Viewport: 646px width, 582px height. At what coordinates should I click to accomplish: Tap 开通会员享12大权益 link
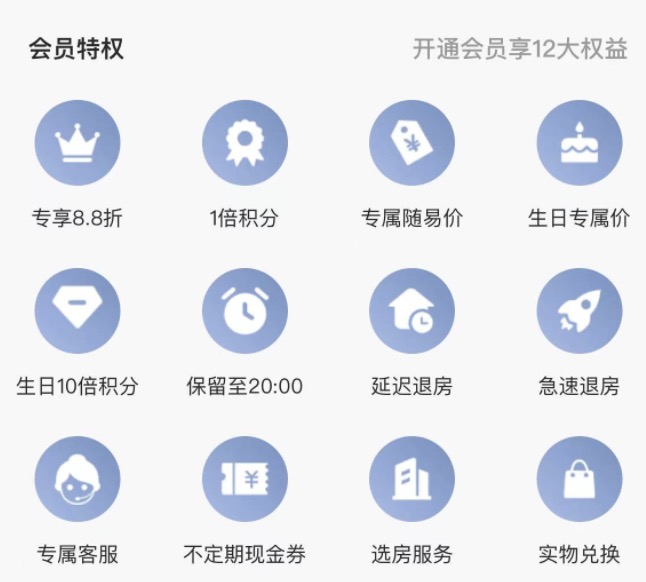(520, 49)
